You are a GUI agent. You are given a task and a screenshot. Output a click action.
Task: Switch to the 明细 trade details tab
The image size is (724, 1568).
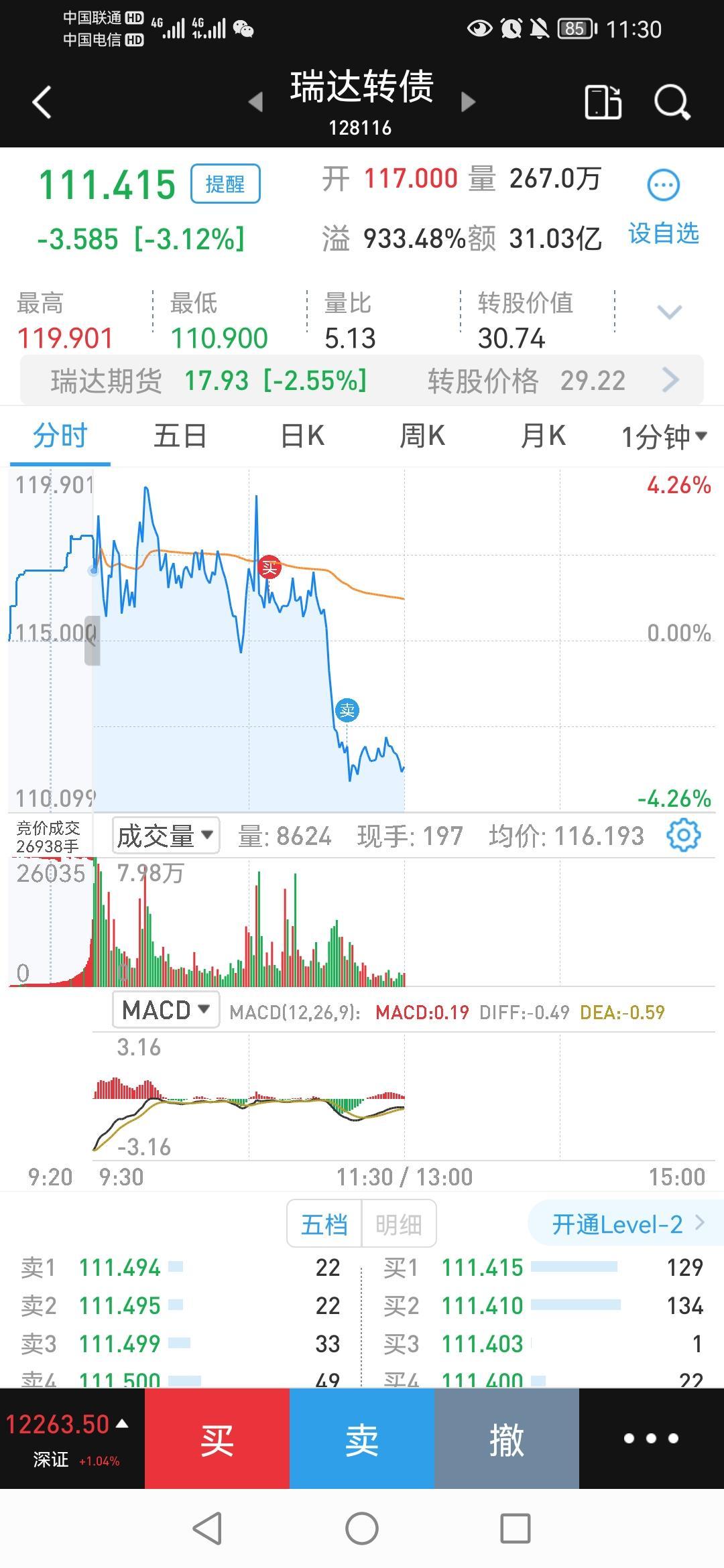pos(399,1225)
